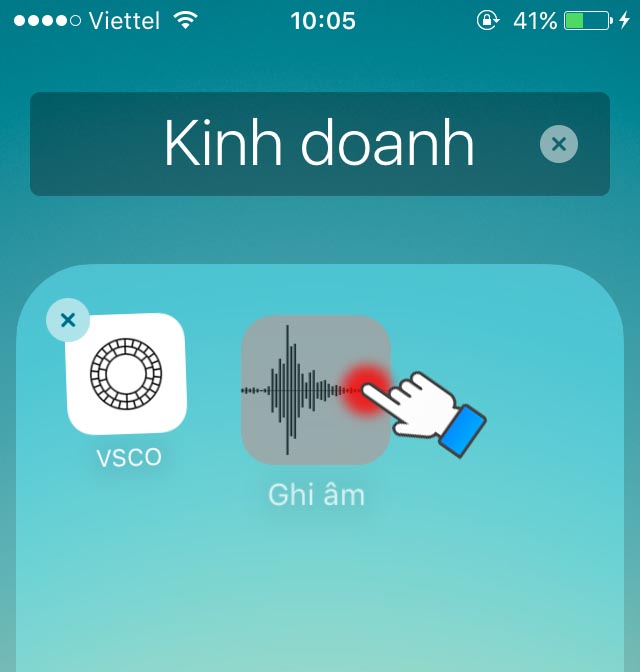Tap the VSCO app icon
The width and height of the screenshot is (640, 672).
tap(127, 375)
